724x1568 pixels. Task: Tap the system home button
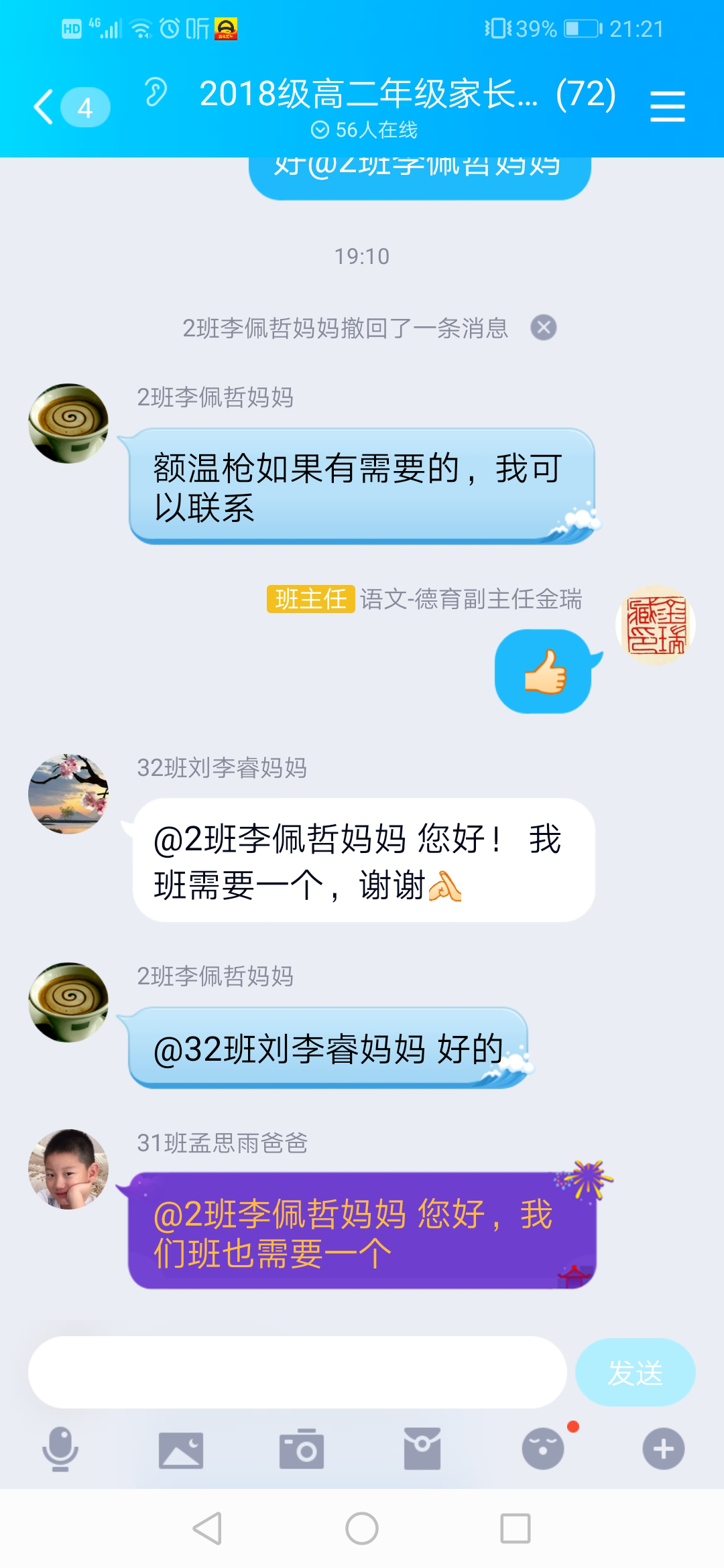pyautogui.click(x=362, y=1528)
